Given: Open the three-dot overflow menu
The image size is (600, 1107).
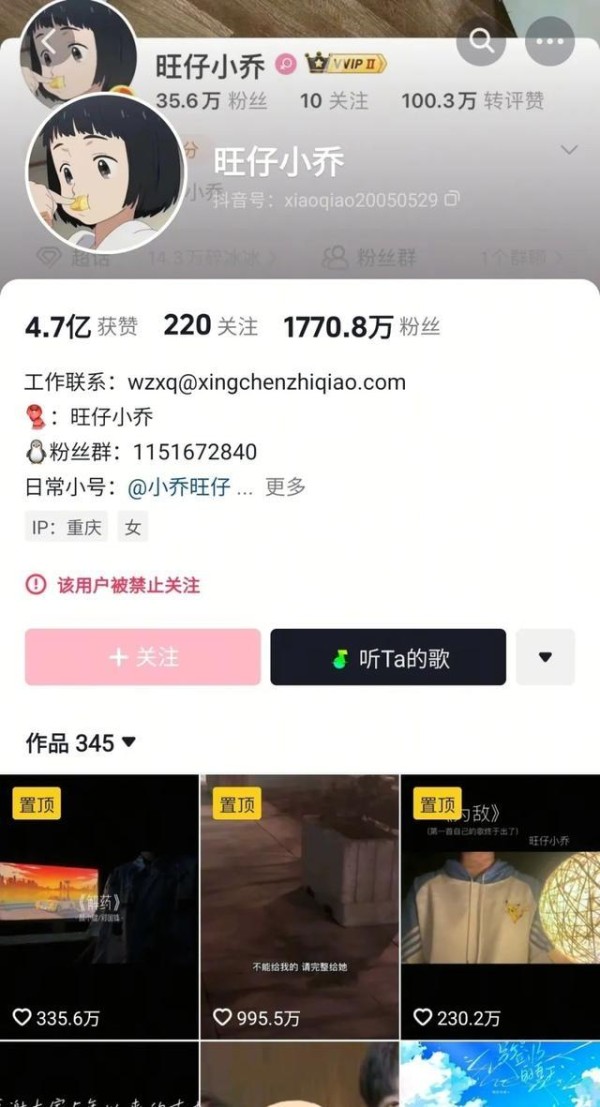Looking at the screenshot, I should [x=549, y=41].
